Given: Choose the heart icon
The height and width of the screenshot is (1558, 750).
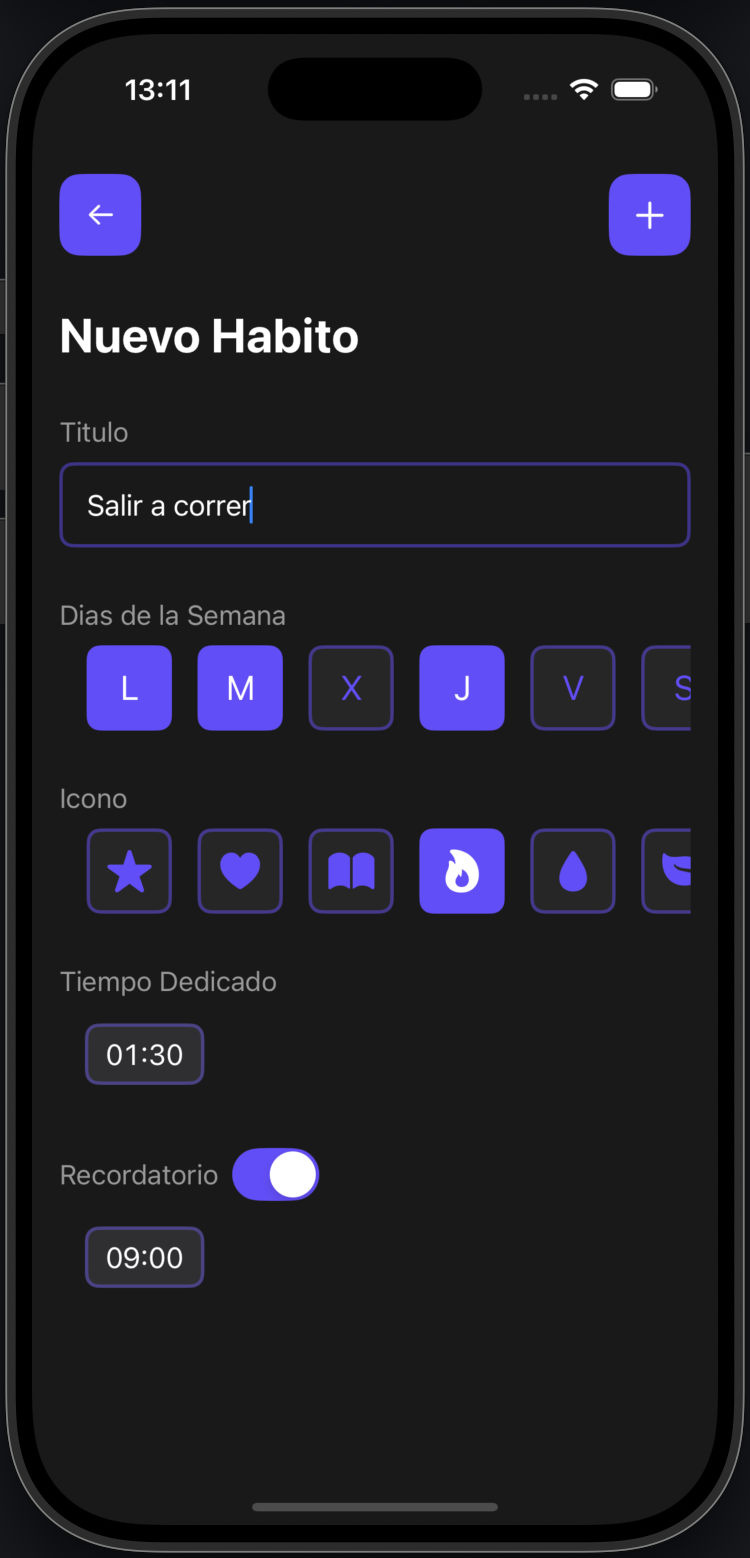Looking at the screenshot, I should tap(240, 871).
